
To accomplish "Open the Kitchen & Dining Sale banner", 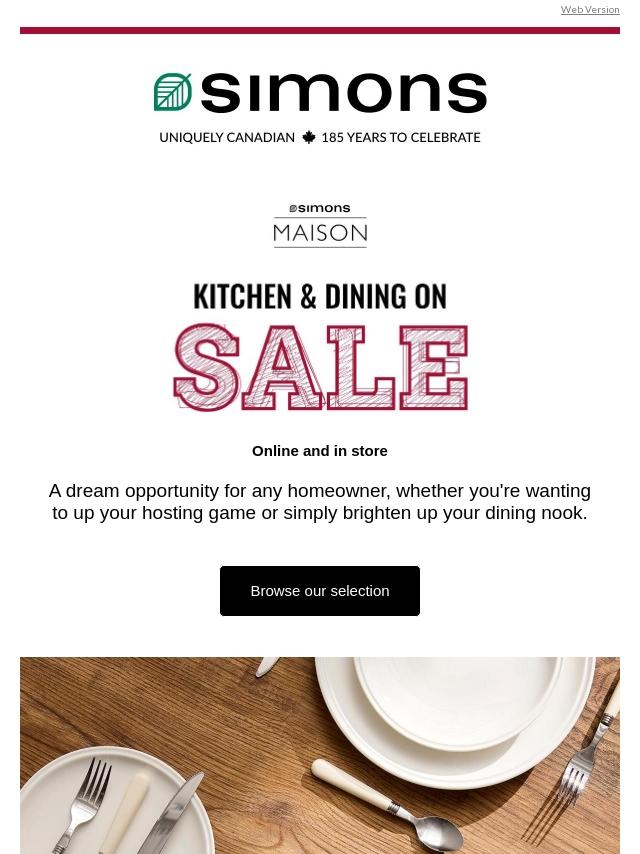I will pos(320,345).
